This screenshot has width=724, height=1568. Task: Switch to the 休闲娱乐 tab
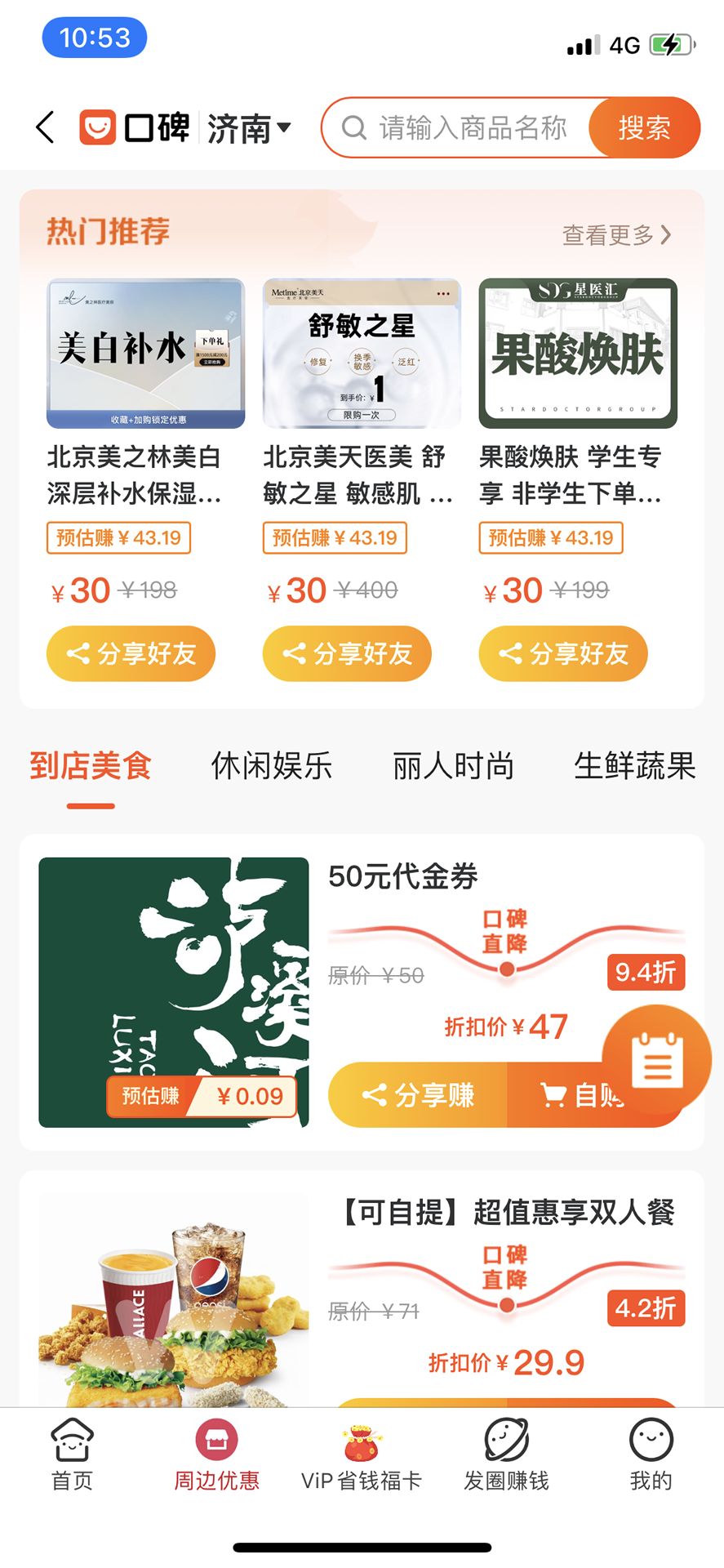[x=272, y=766]
